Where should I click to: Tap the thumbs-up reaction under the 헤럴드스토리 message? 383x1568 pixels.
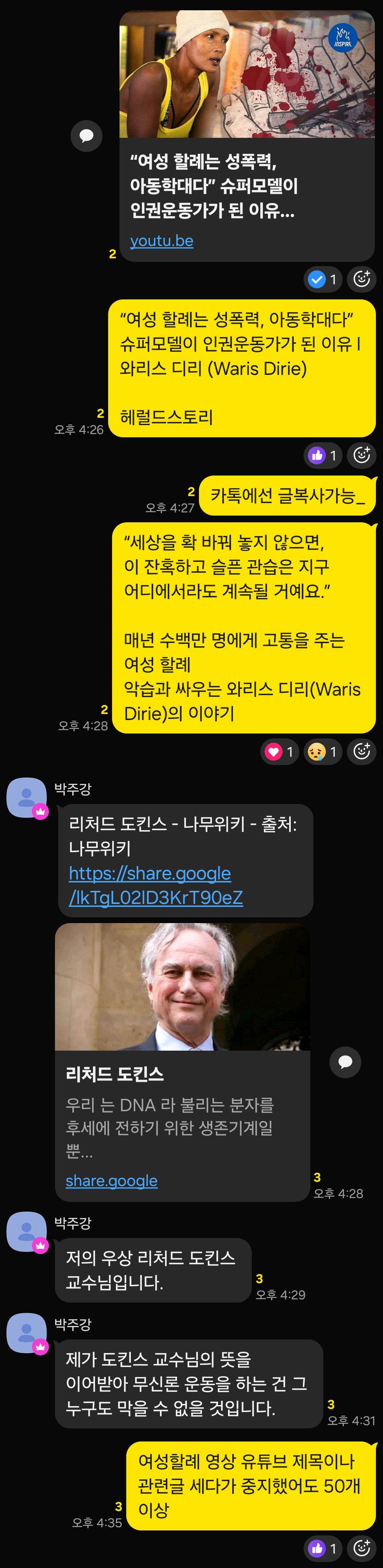point(323,455)
